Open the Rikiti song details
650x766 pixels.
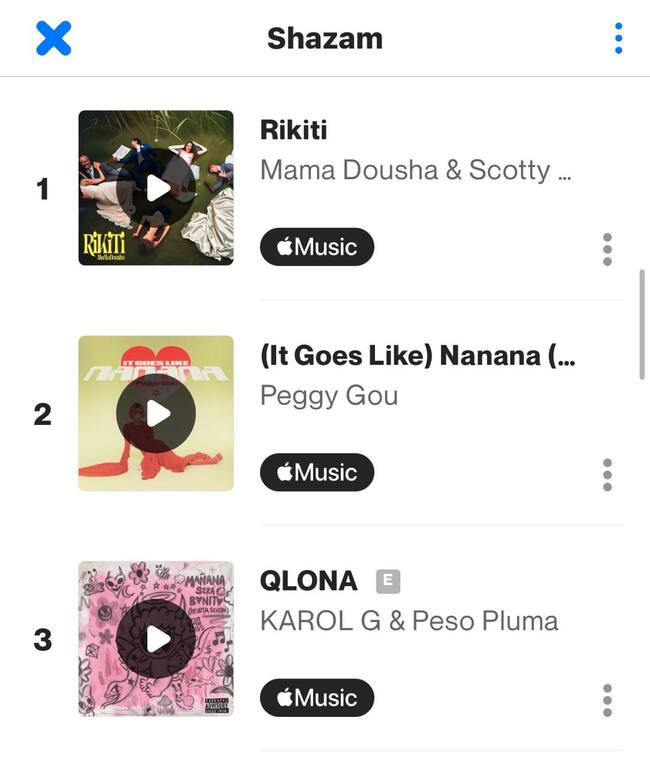tap(294, 130)
